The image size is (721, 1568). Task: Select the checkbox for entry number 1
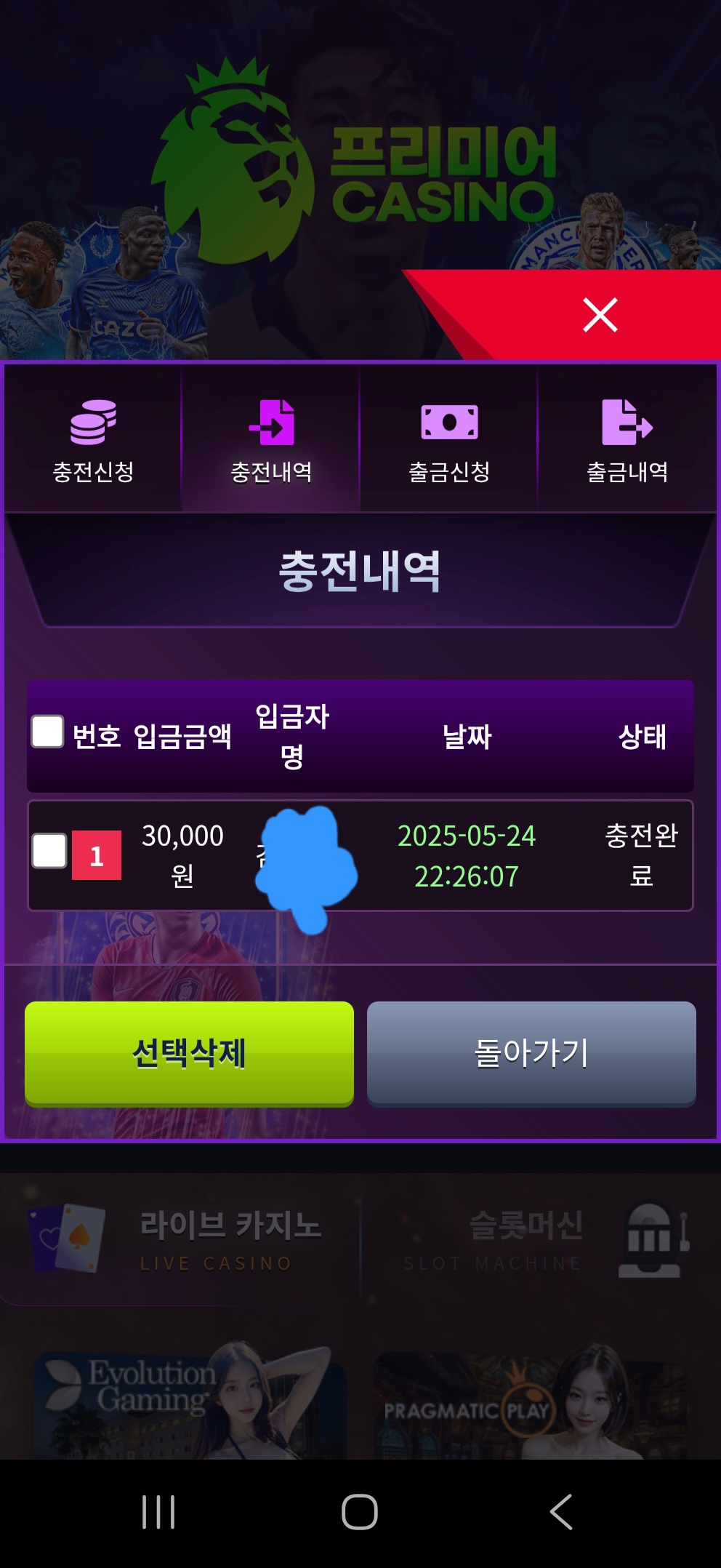point(49,851)
